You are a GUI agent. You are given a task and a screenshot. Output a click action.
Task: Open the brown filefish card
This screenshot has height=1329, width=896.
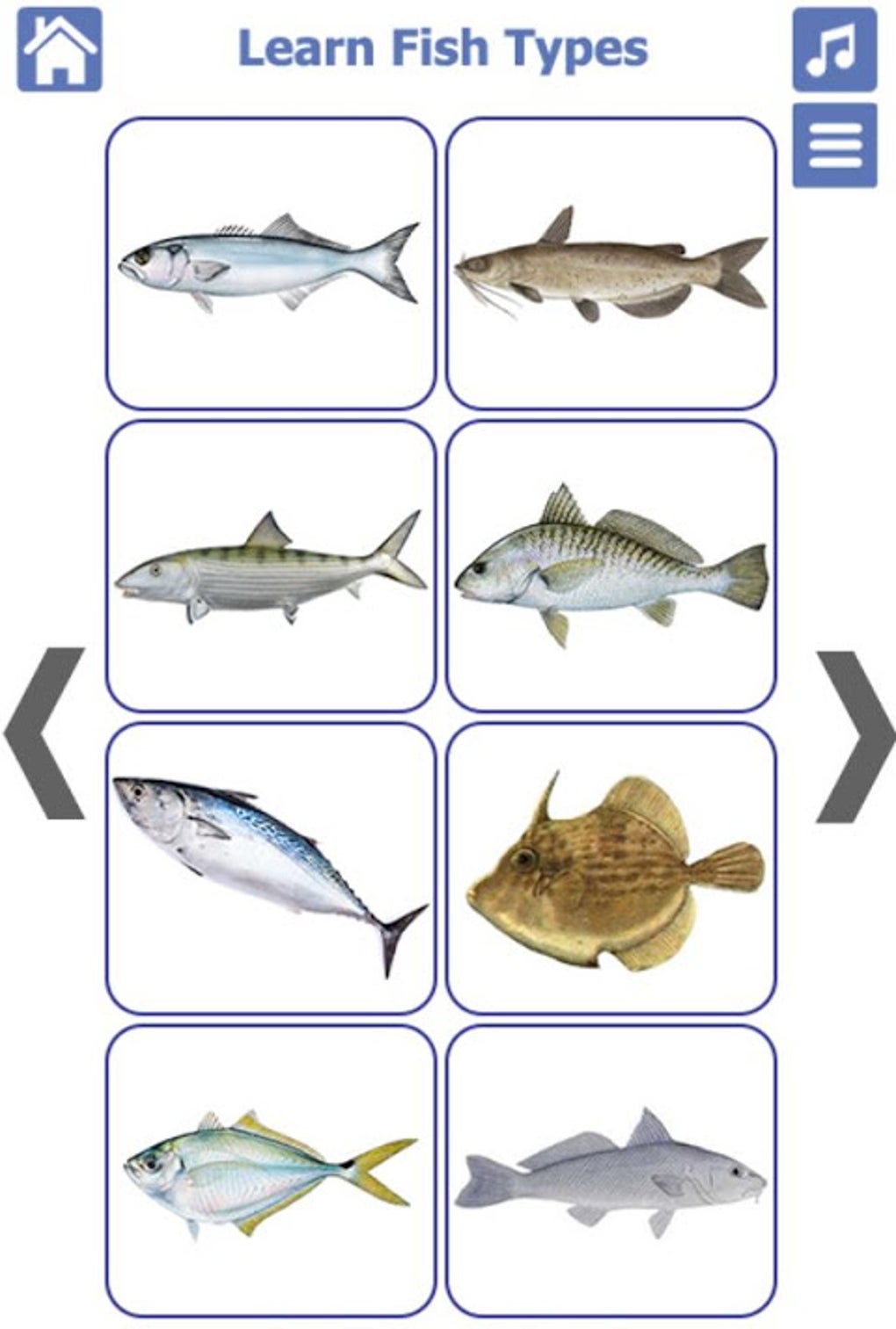tap(611, 868)
